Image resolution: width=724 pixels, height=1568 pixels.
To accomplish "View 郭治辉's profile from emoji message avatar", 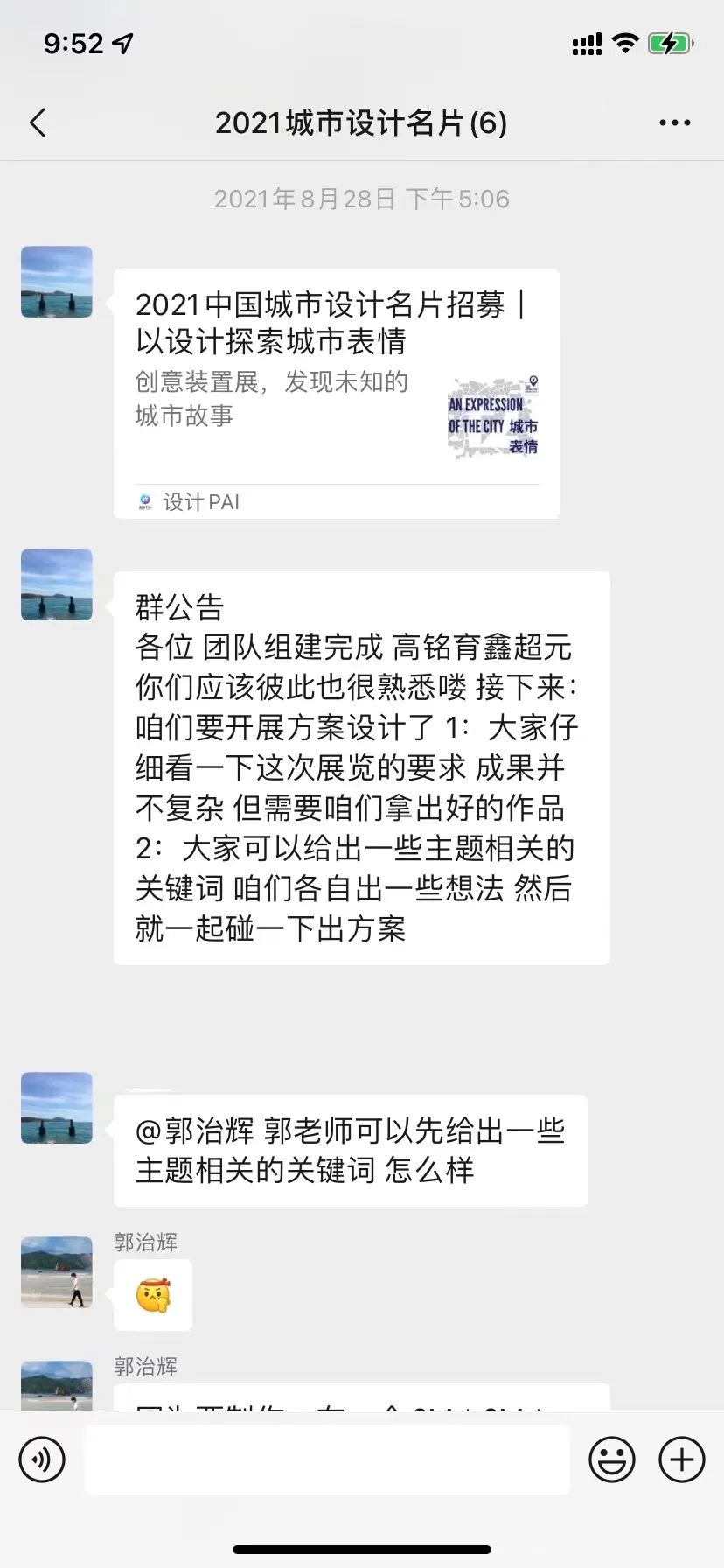I will point(57,1271).
